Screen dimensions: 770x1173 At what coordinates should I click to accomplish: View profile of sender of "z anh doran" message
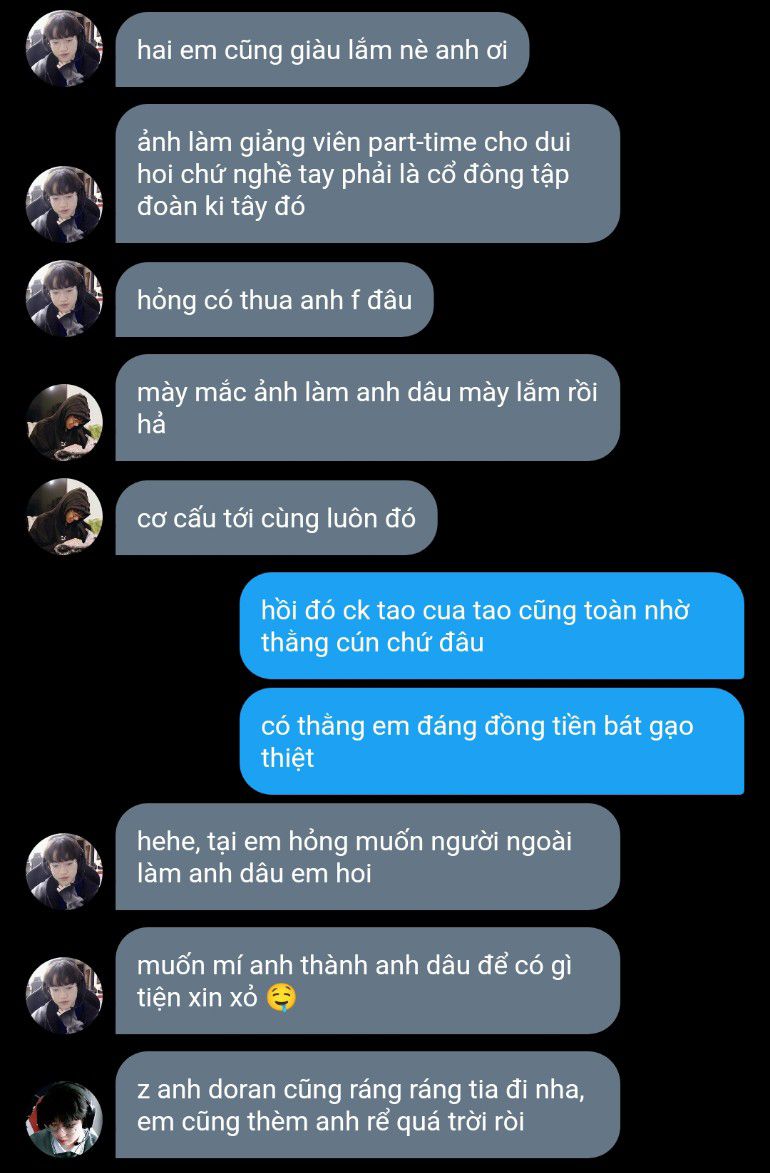pyautogui.click(x=64, y=1119)
